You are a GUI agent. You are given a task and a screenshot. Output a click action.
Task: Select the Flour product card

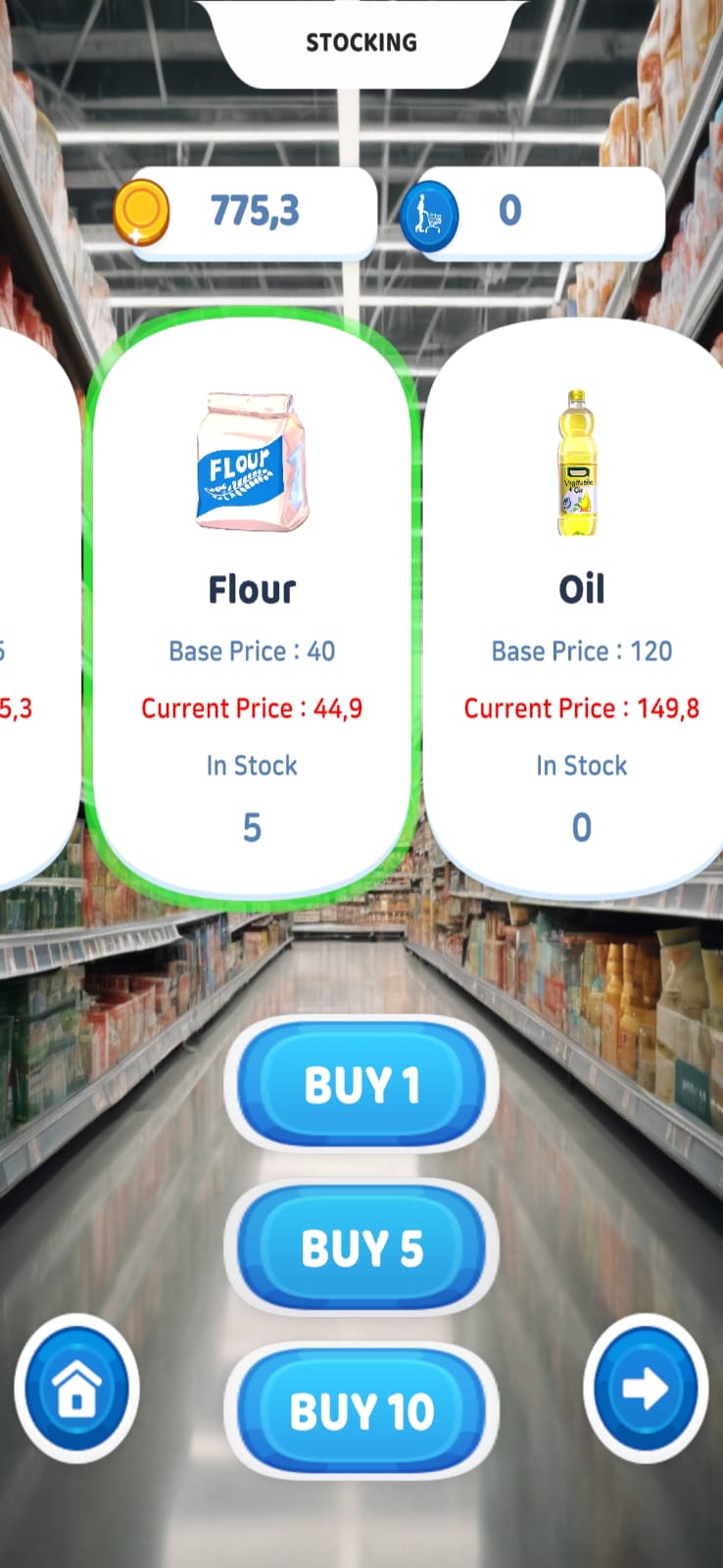(x=252, y=608)
